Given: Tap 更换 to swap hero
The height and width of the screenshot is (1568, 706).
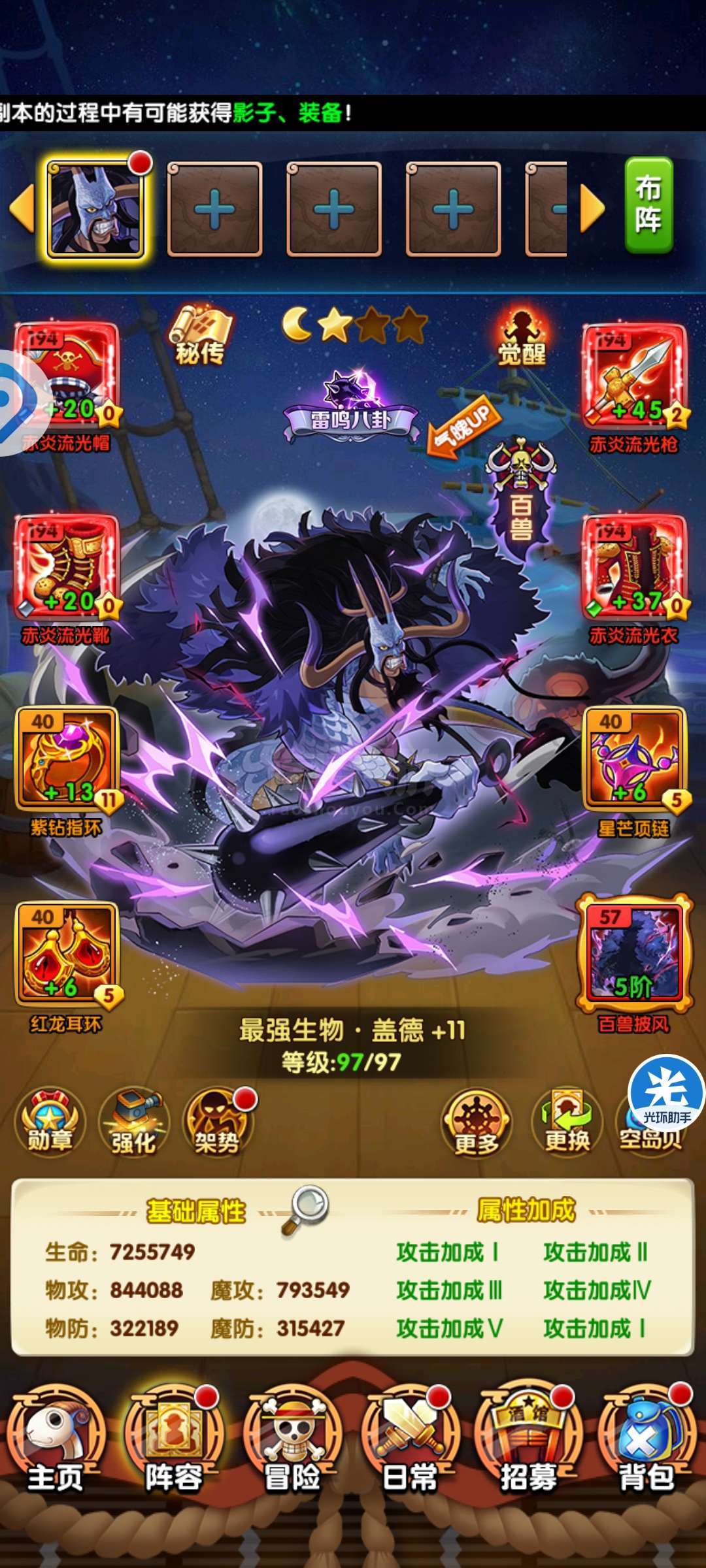Looking at the screenshot, I should tap(567, 1122).
